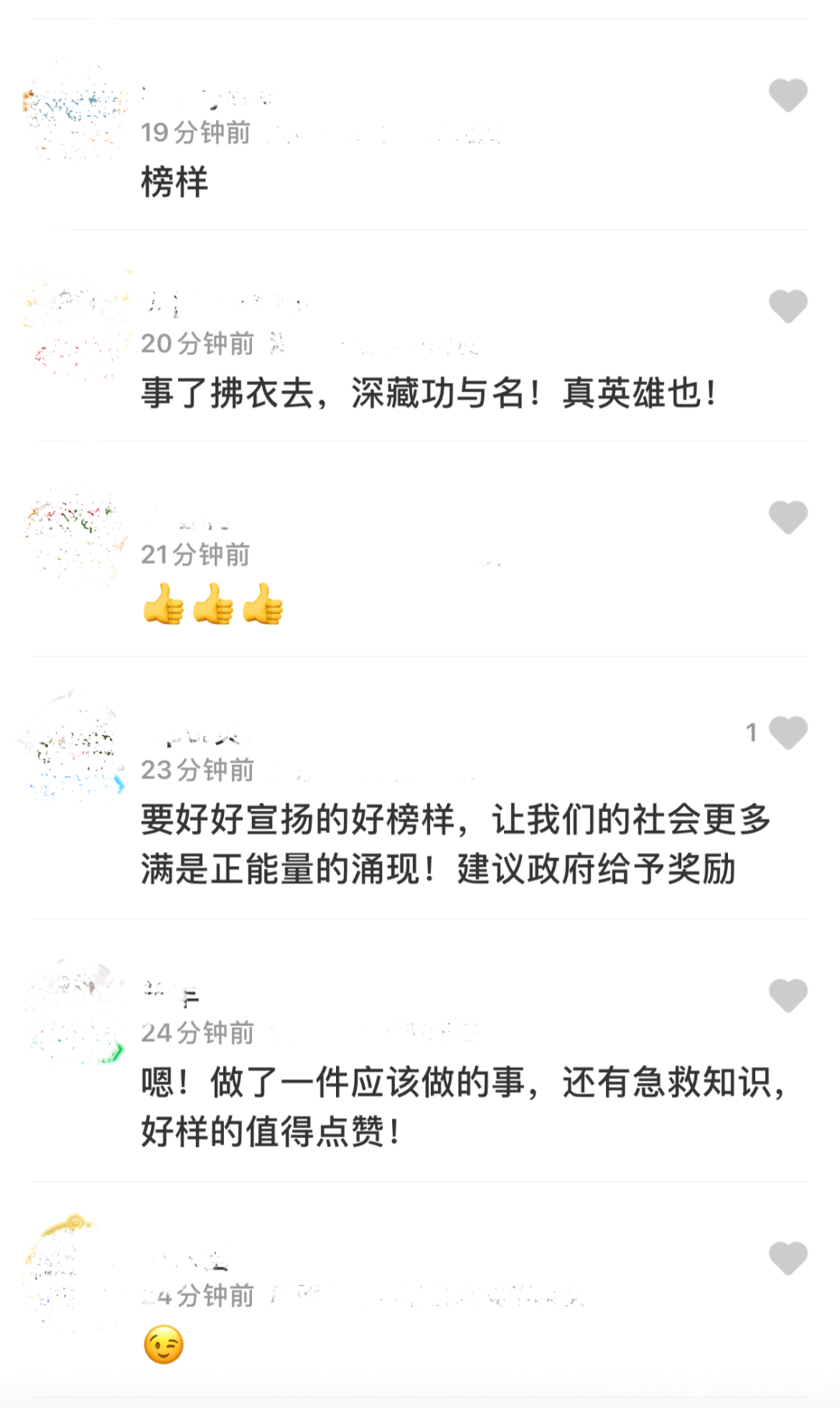Image resolution: width=840 pixels, height=1408 pixels.
Task: Like the winking emoji comment
Action: [788, 1259]
